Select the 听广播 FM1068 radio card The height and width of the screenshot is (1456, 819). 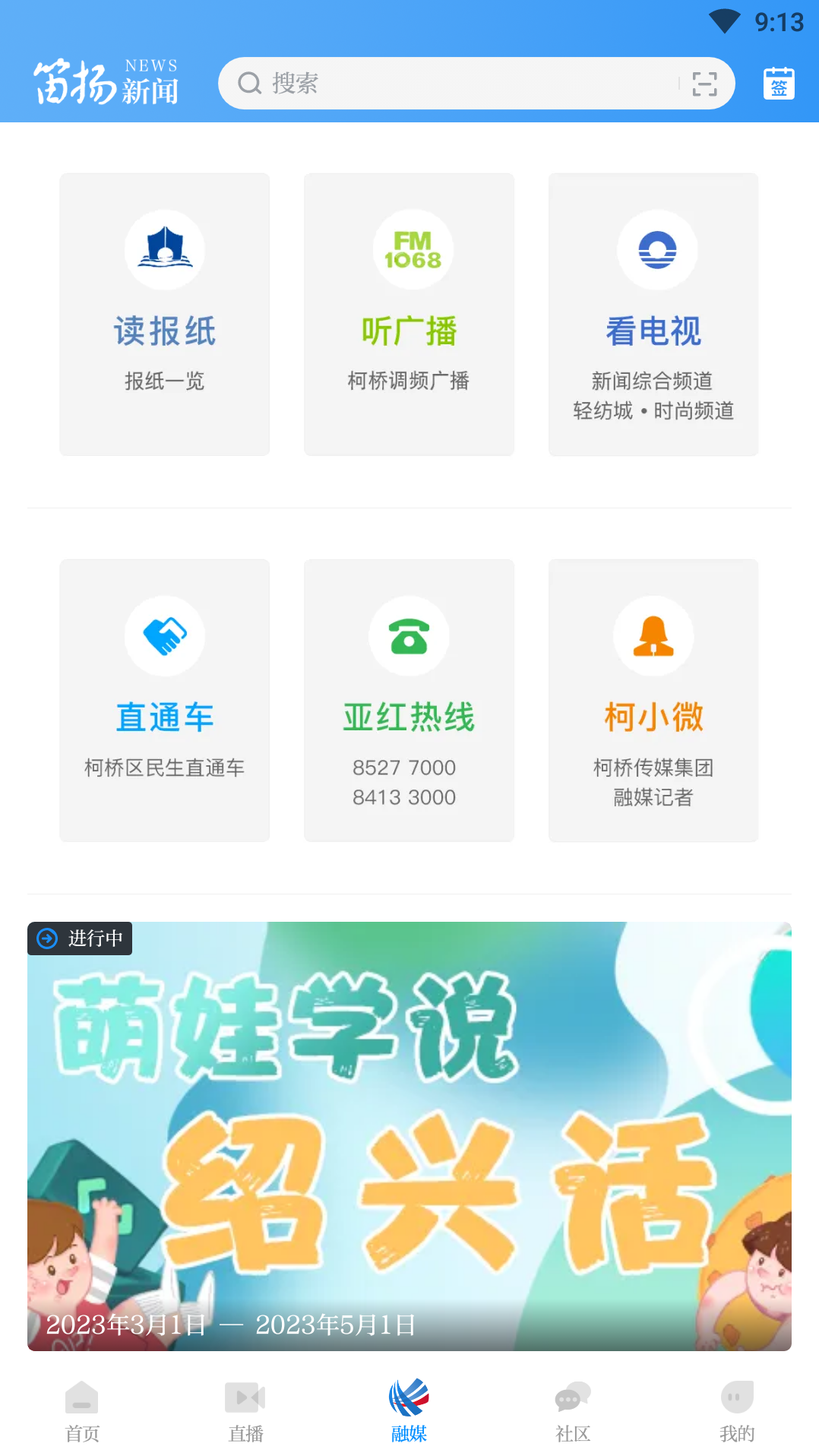pyautogui.click(x=409, y=315)
